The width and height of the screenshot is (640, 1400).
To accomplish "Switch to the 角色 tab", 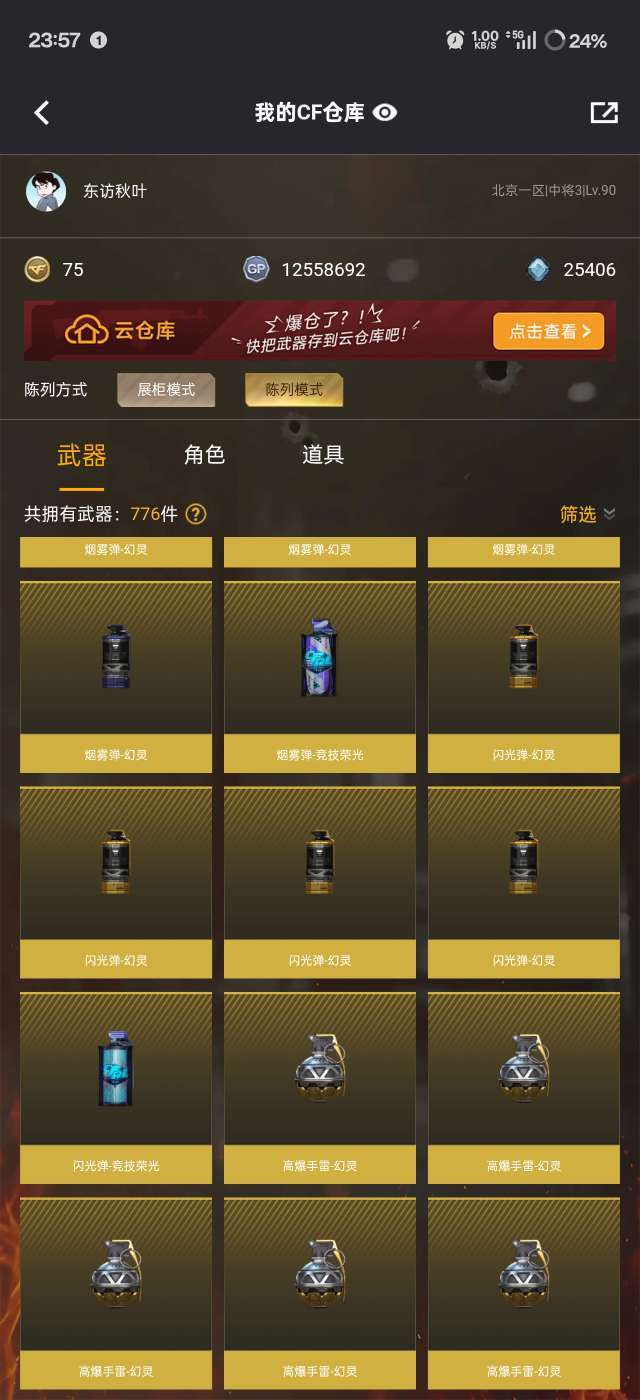I will click(x=204, y=455).
